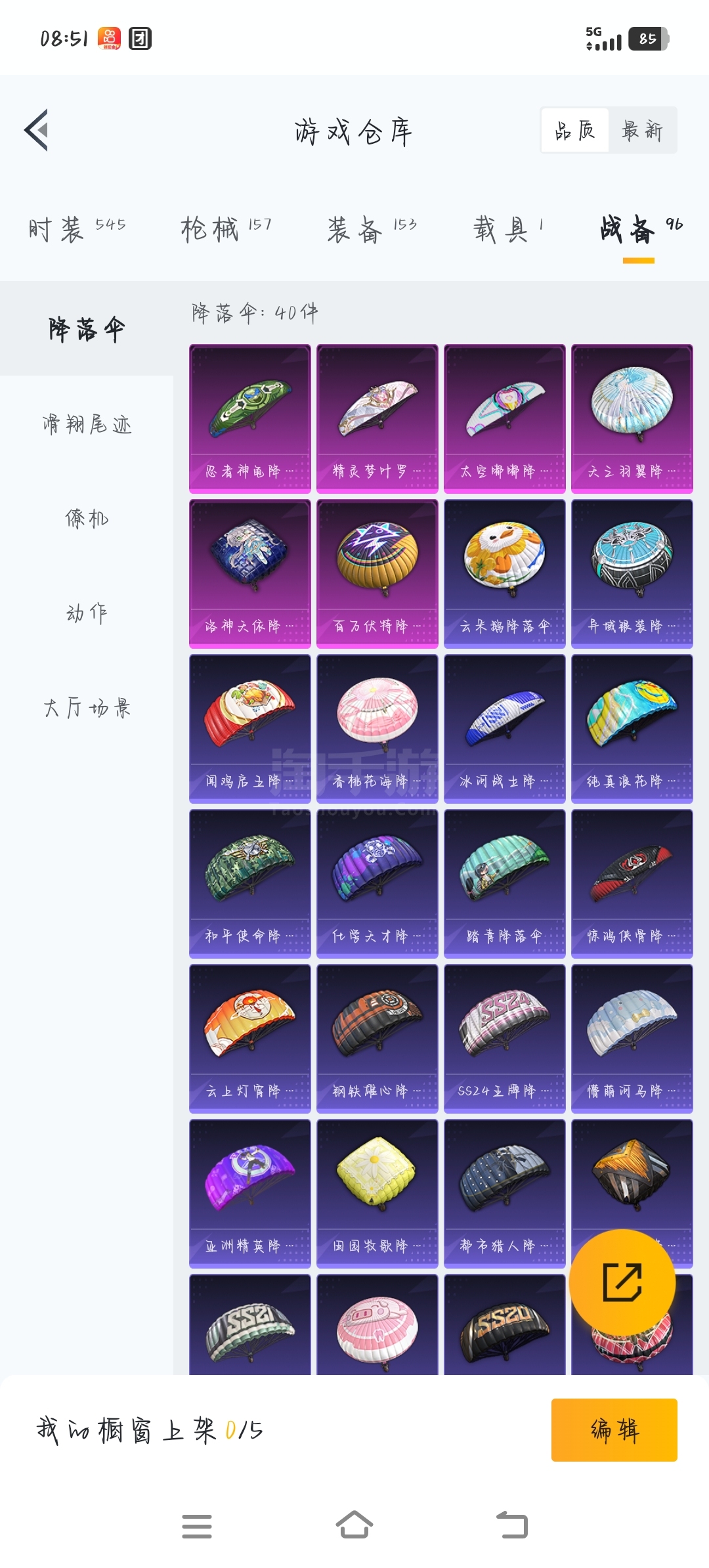Open the 云朵鹅降落伞 item
This screenshot has height=1568, width=709.
click(x=505, y=574)
